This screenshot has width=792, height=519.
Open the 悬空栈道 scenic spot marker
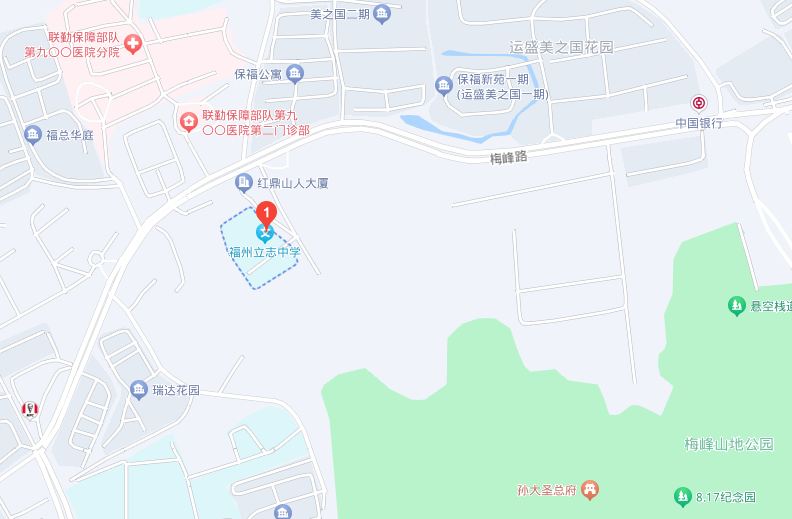point(736,305)
